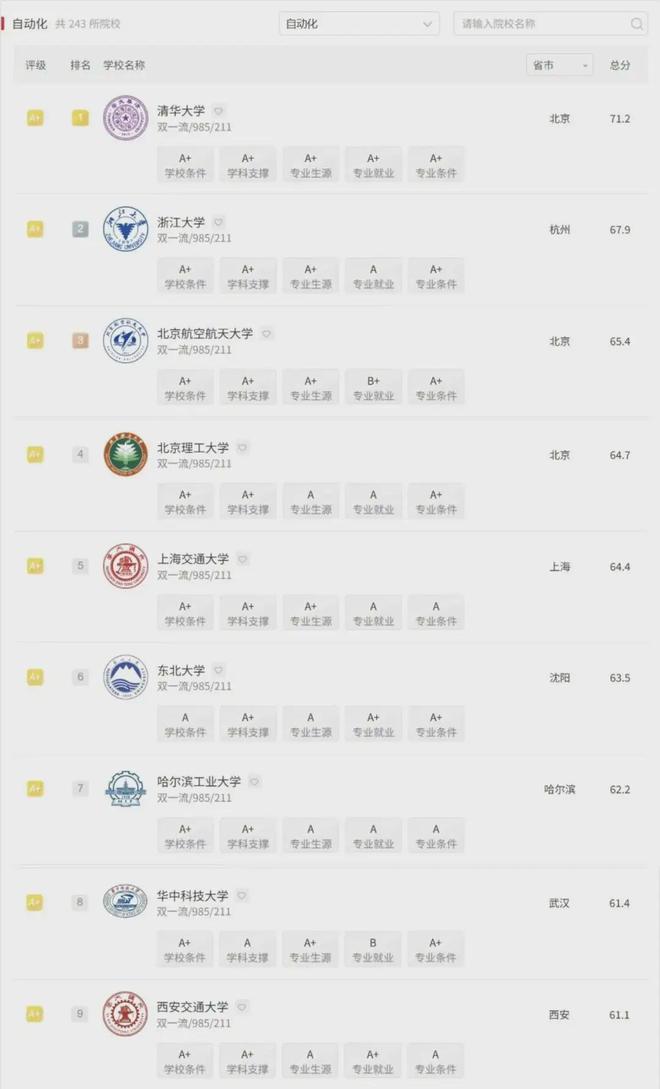
Task: Expand the 省市 province filter
Action: (559, 65)
